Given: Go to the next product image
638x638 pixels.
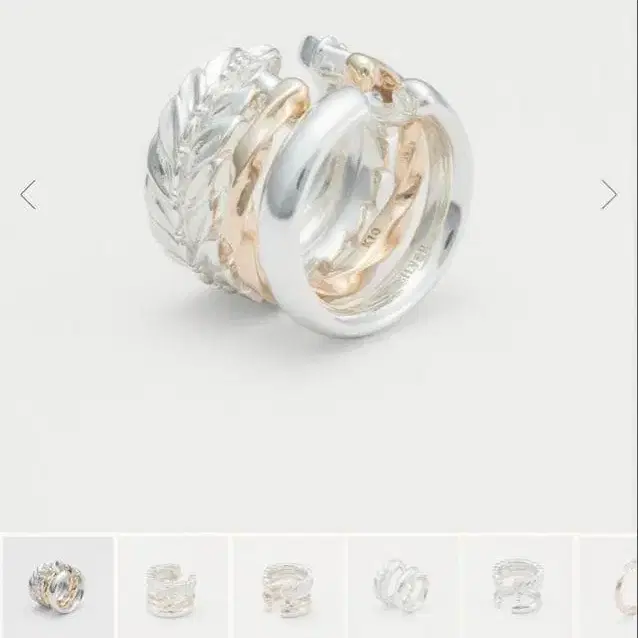Looking at the screenshot, I should pyautogui.click(x=609, y=195).
